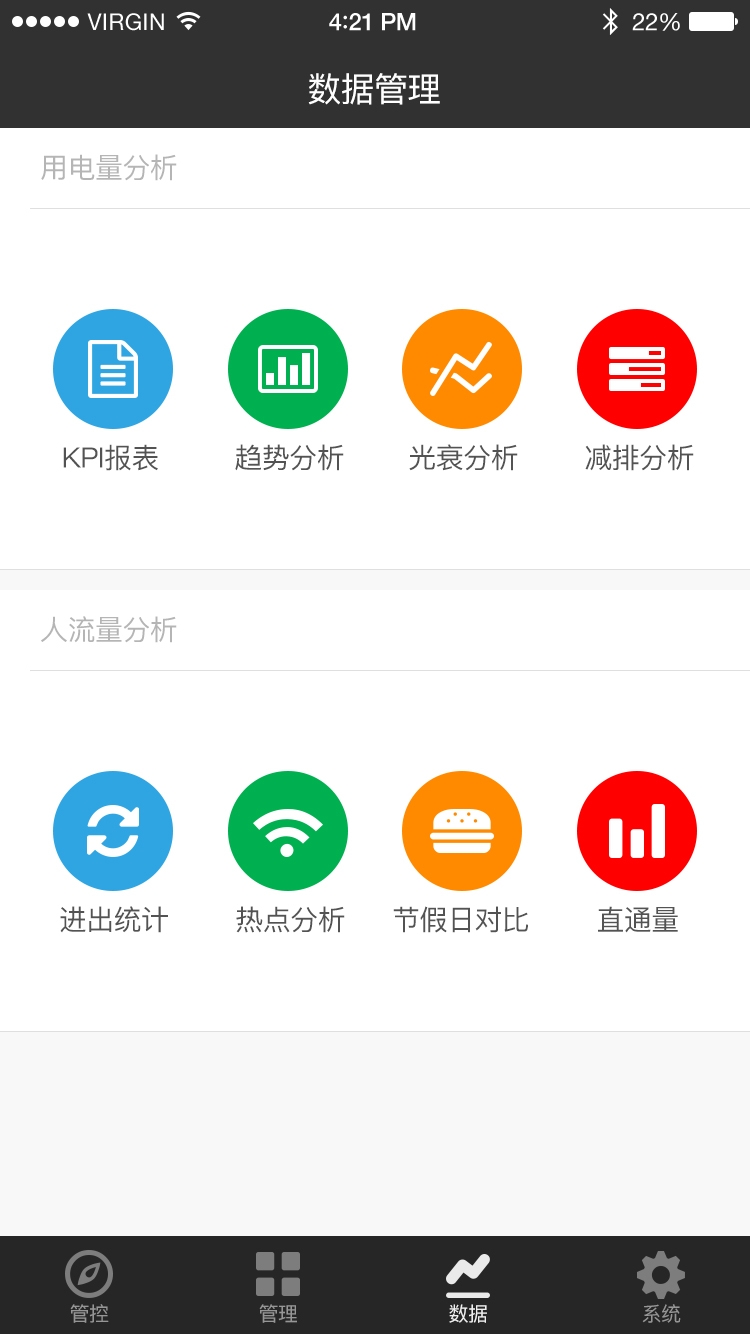Switch to the 系统 settings tab
Screen dimensions: 750x1334
pyautogui.click(x=661, y=1286)
